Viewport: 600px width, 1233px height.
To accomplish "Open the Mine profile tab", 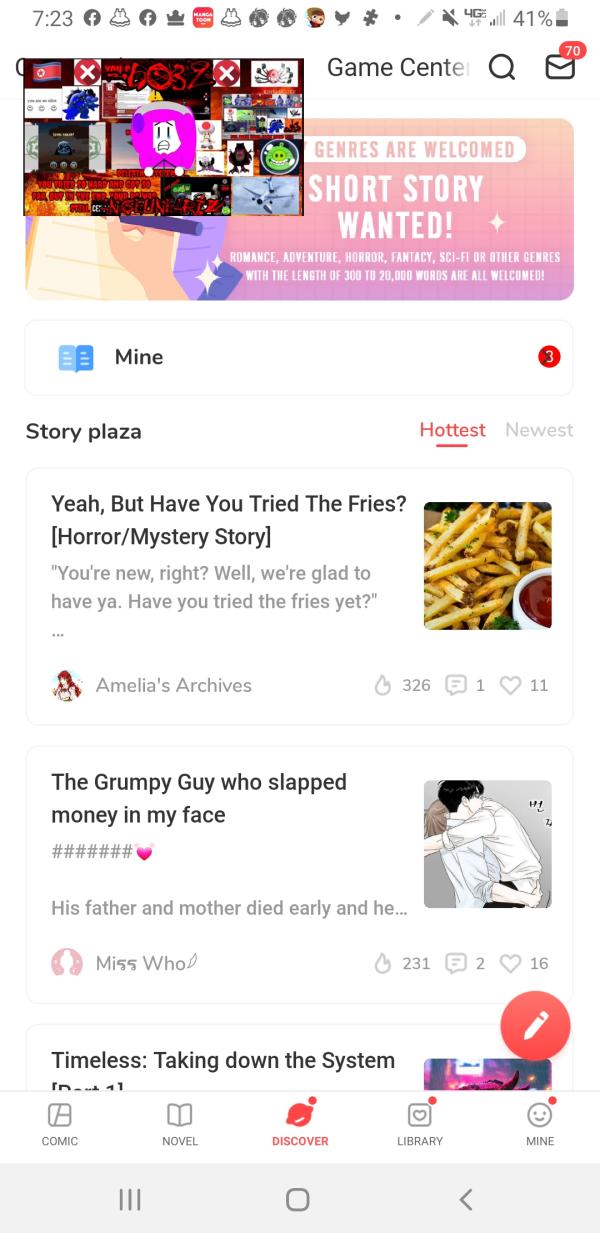I will tap(540, 1124).
